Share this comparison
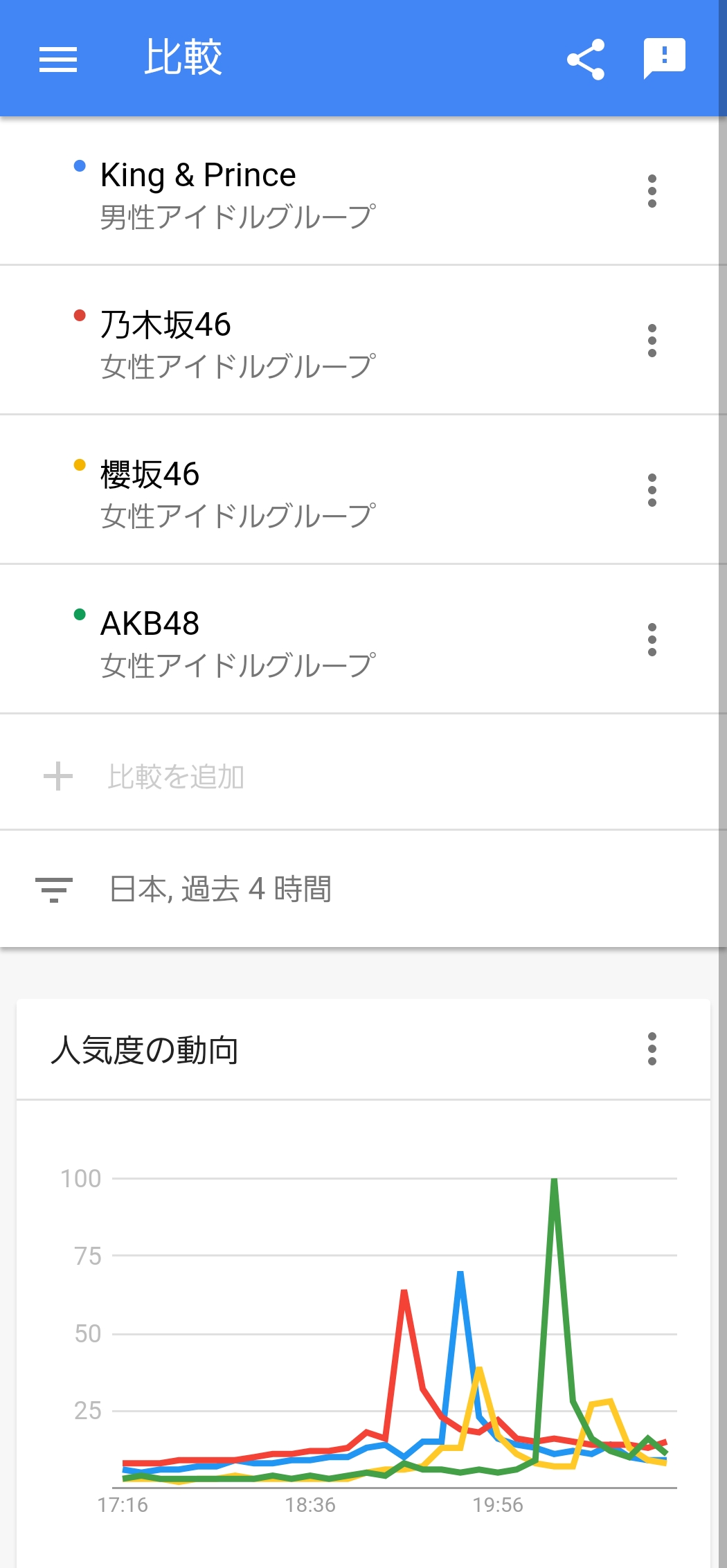The width and height of the screenshot is (727, 1568). pyautogui.click(x=586, y=59)
